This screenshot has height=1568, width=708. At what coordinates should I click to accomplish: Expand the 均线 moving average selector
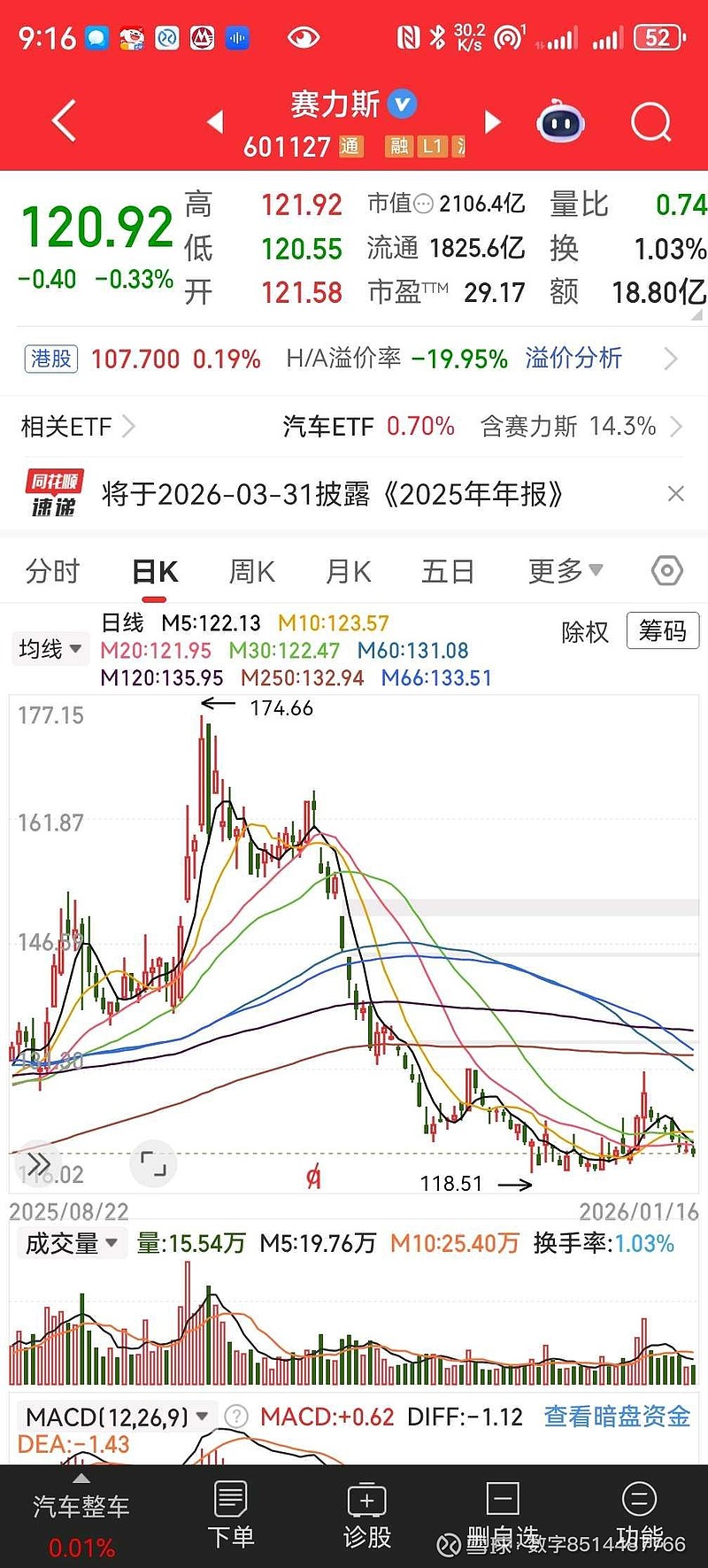(x=50, y=649)
